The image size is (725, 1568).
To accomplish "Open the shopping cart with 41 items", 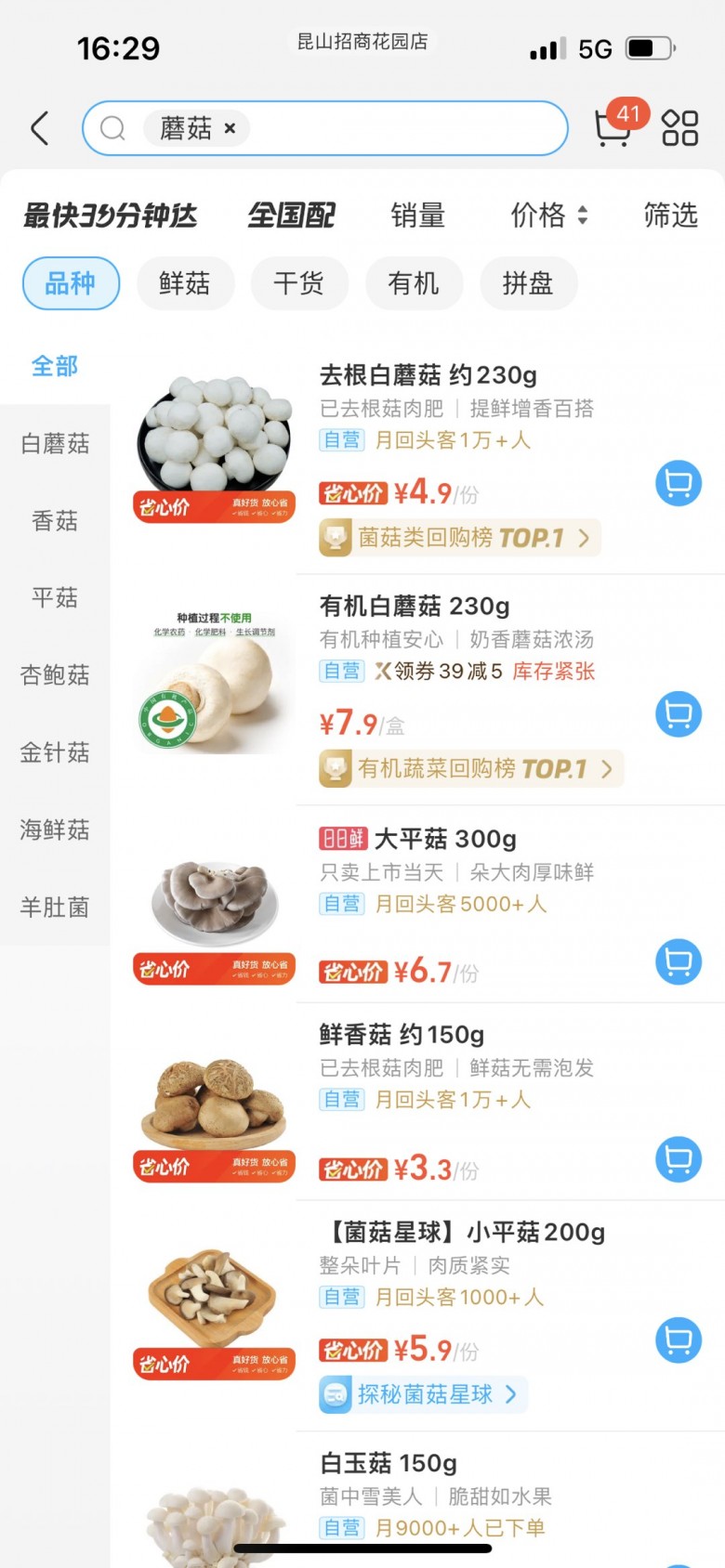I will coord(613,126).
